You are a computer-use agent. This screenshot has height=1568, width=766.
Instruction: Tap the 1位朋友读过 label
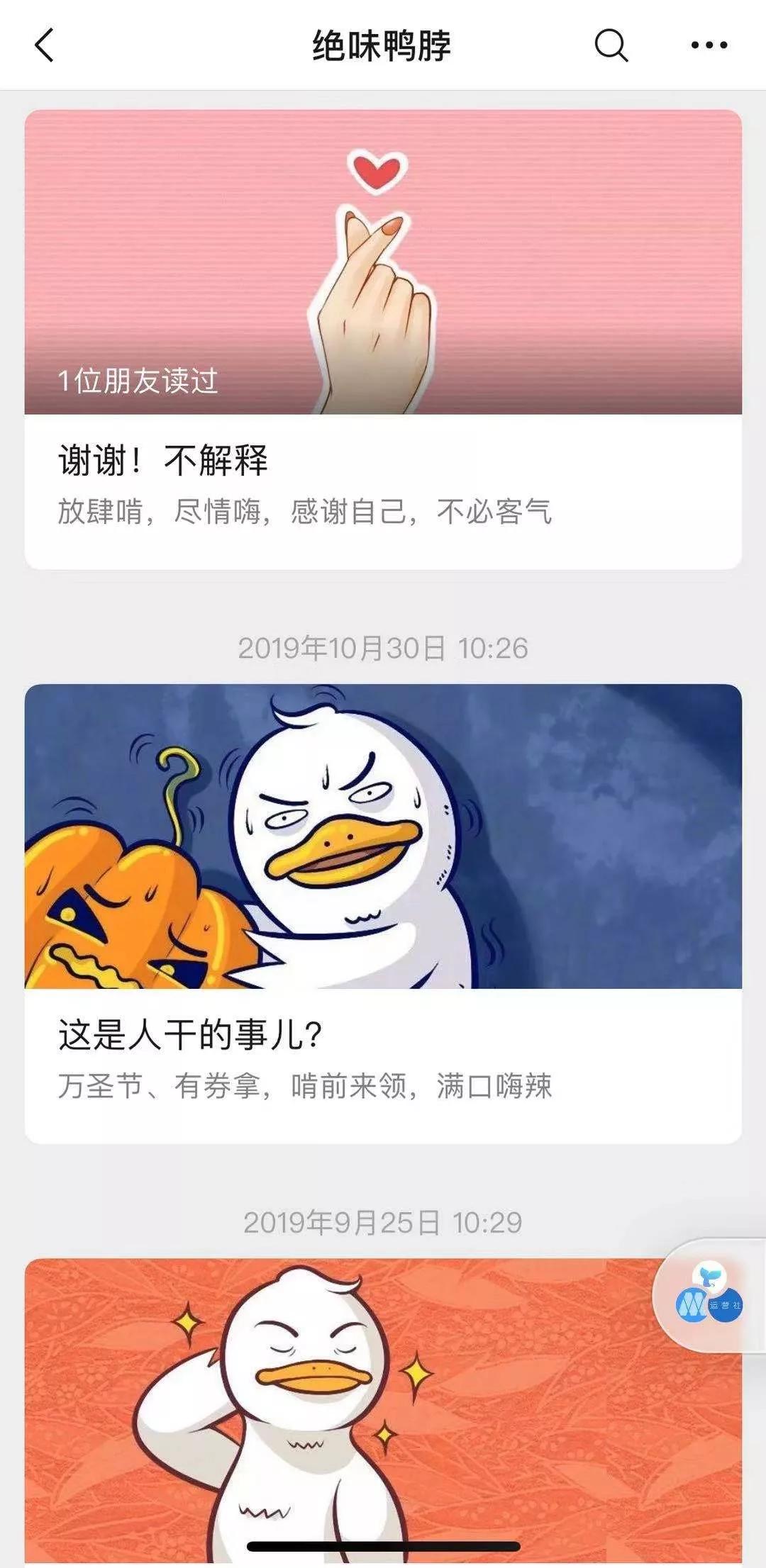138,381
